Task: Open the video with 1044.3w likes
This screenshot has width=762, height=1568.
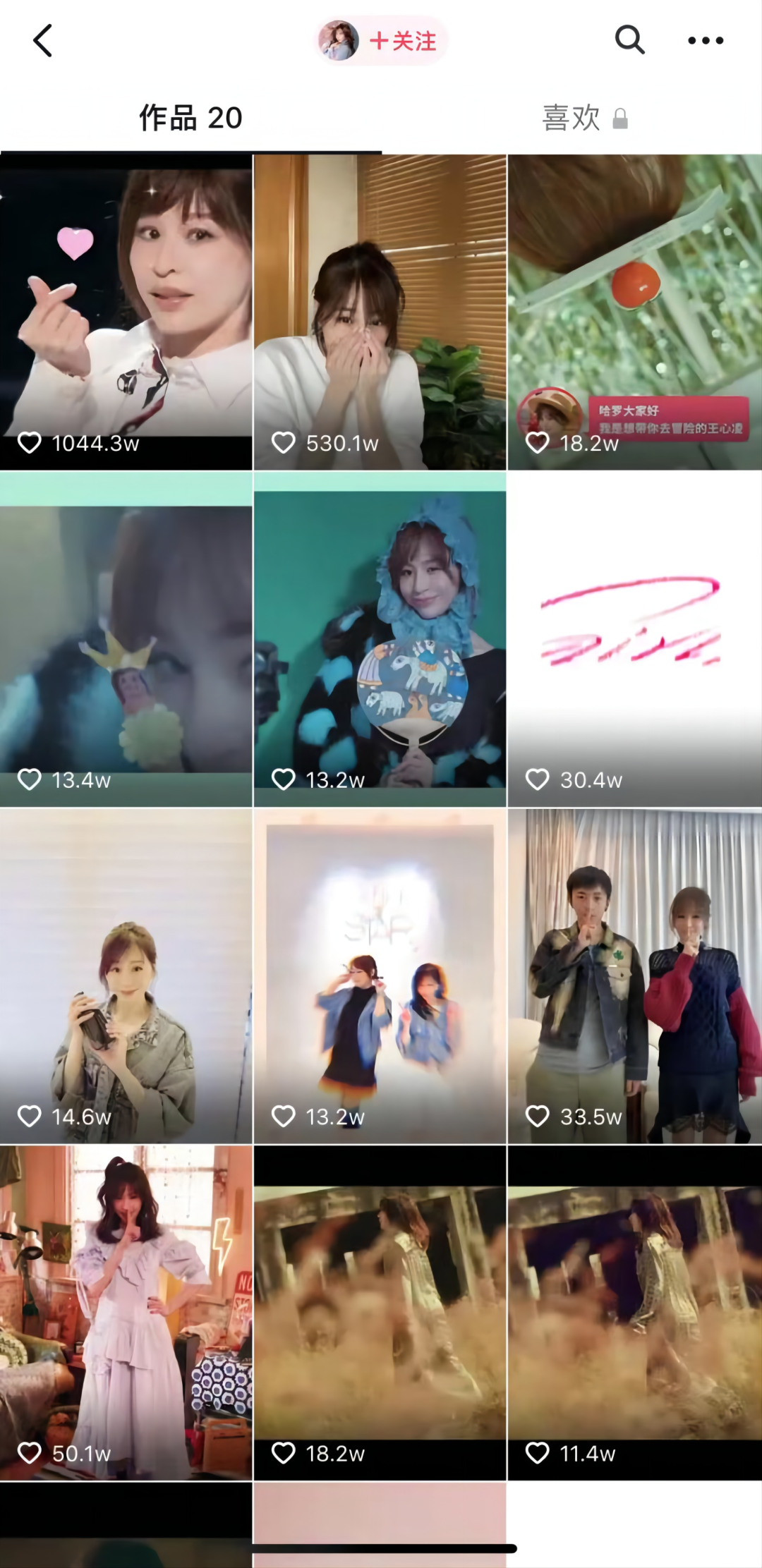Action: (126, 310)
